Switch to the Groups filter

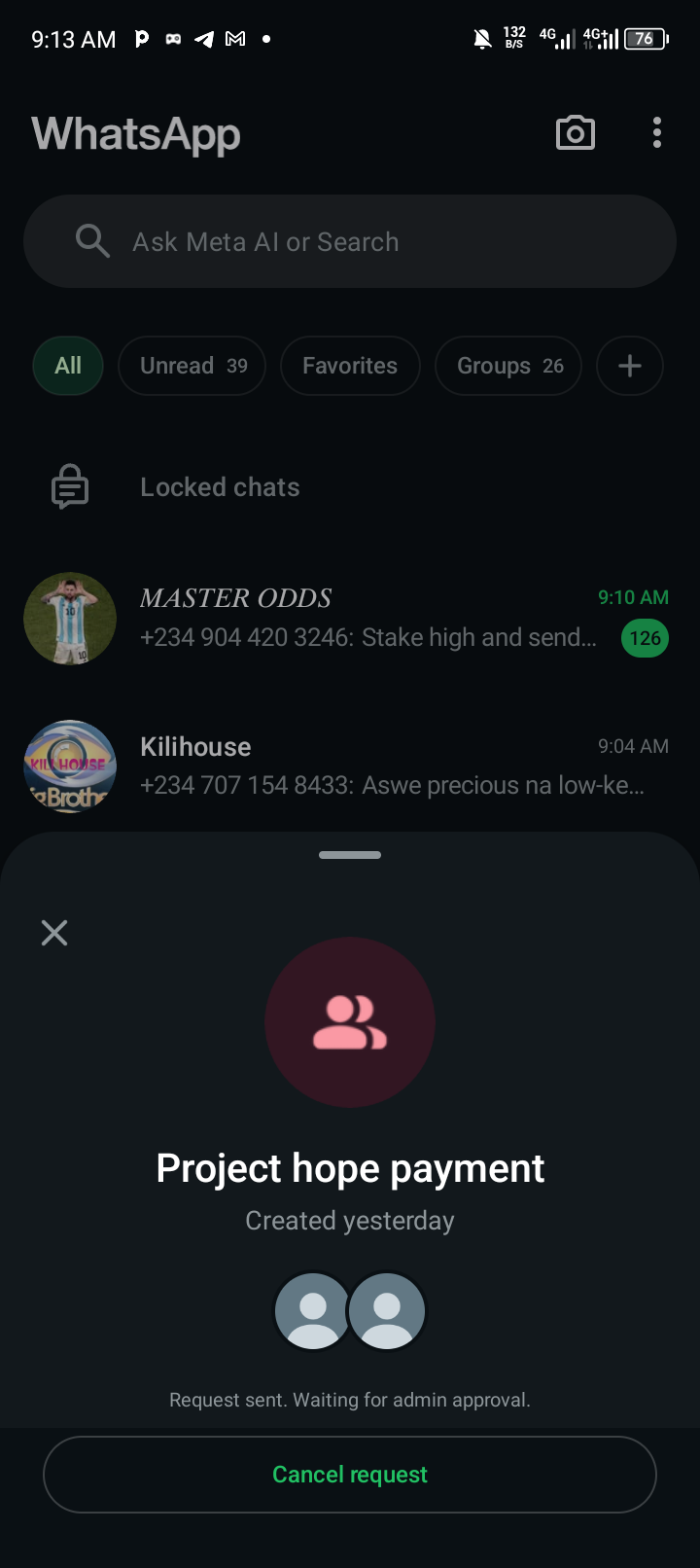(x=508, y=366)
